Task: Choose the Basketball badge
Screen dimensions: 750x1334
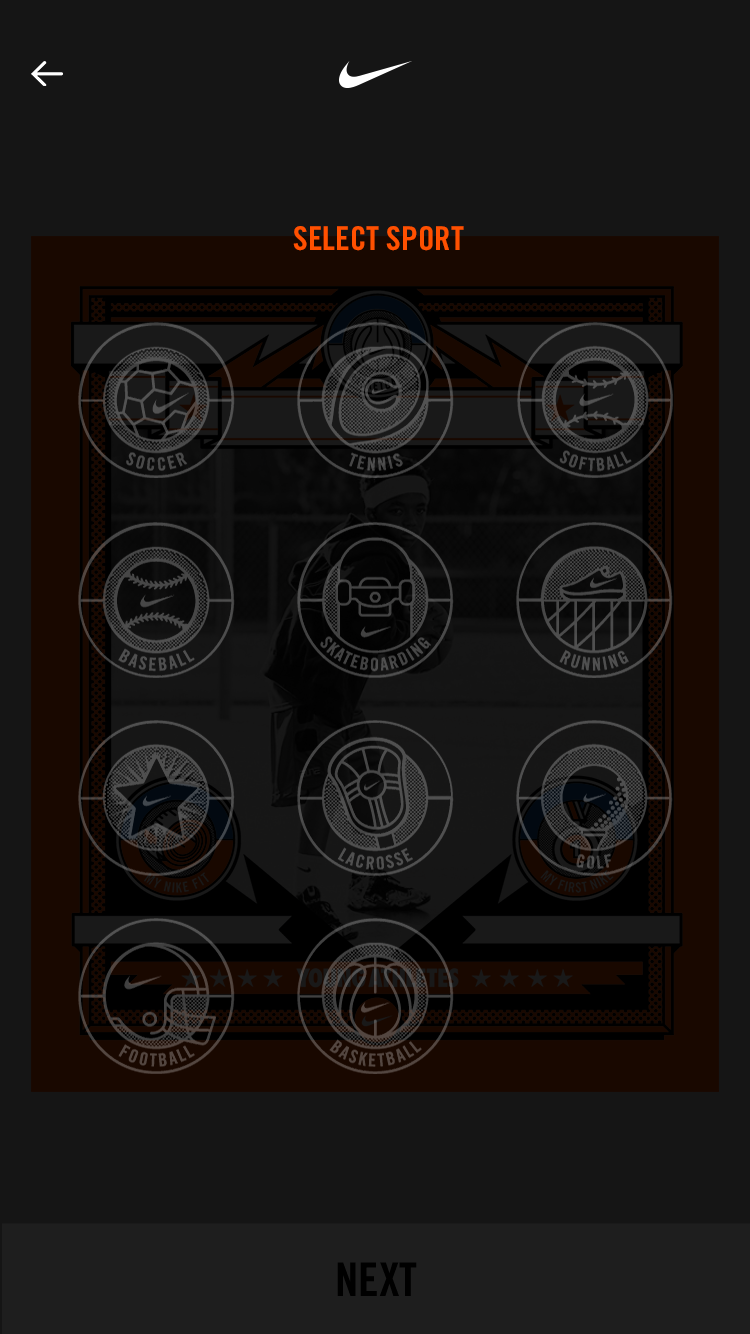Action: coord(375,996)
